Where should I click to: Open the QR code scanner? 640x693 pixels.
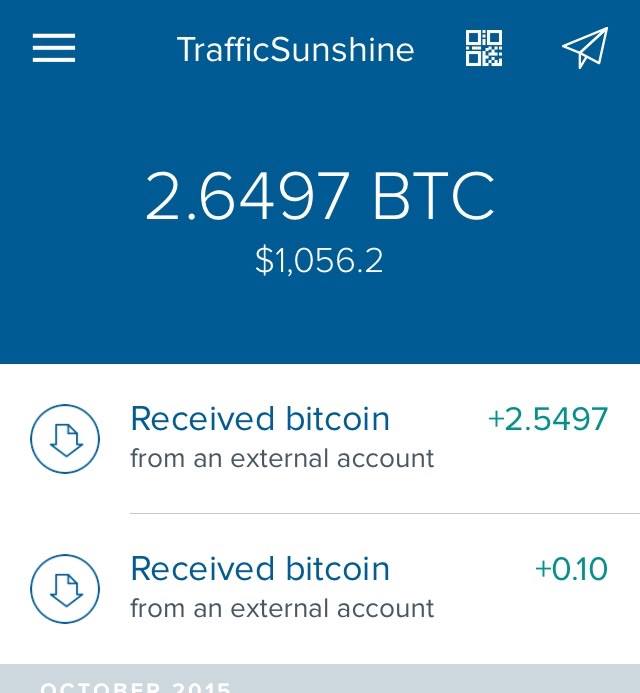point(484,49)
